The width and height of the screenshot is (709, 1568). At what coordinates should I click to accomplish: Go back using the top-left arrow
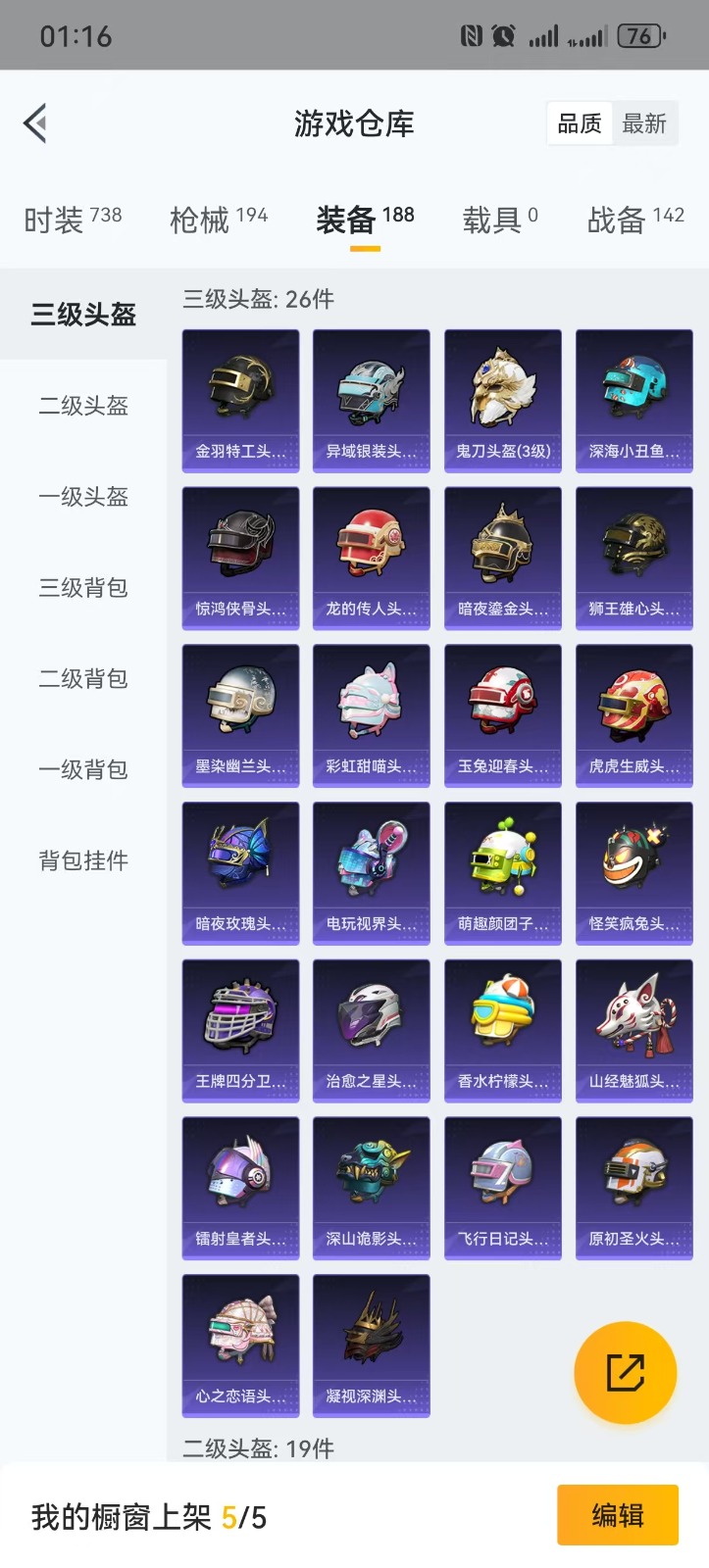click(x=35, y=123)
